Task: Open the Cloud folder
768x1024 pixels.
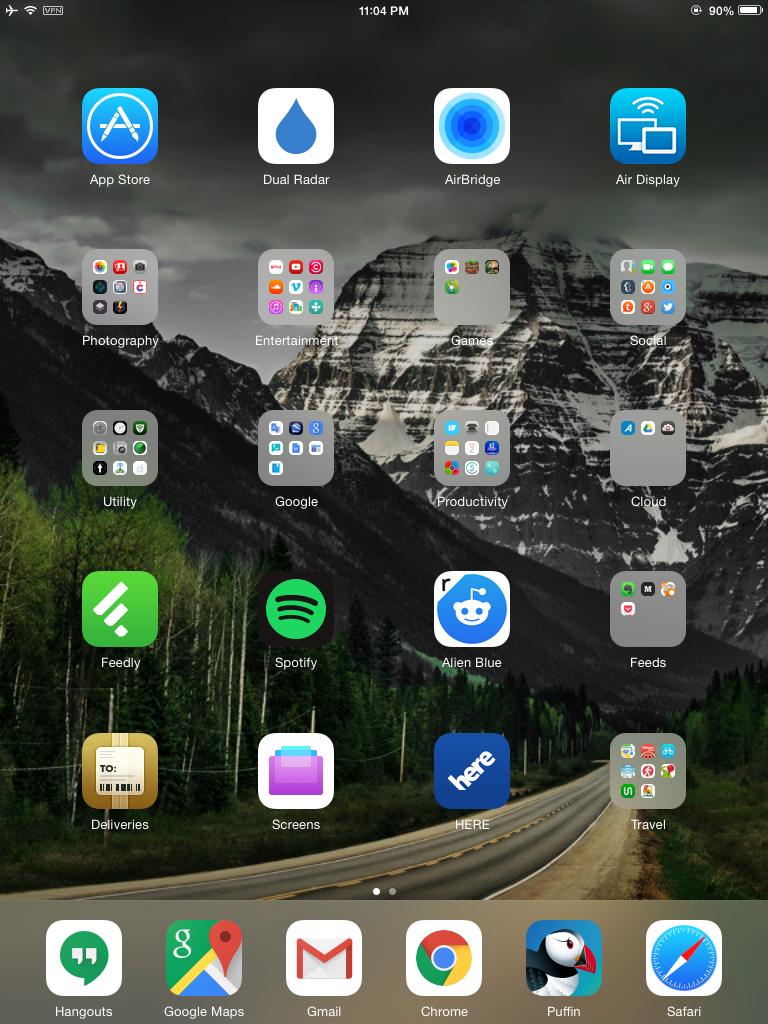Action: (x=648, y=448)
